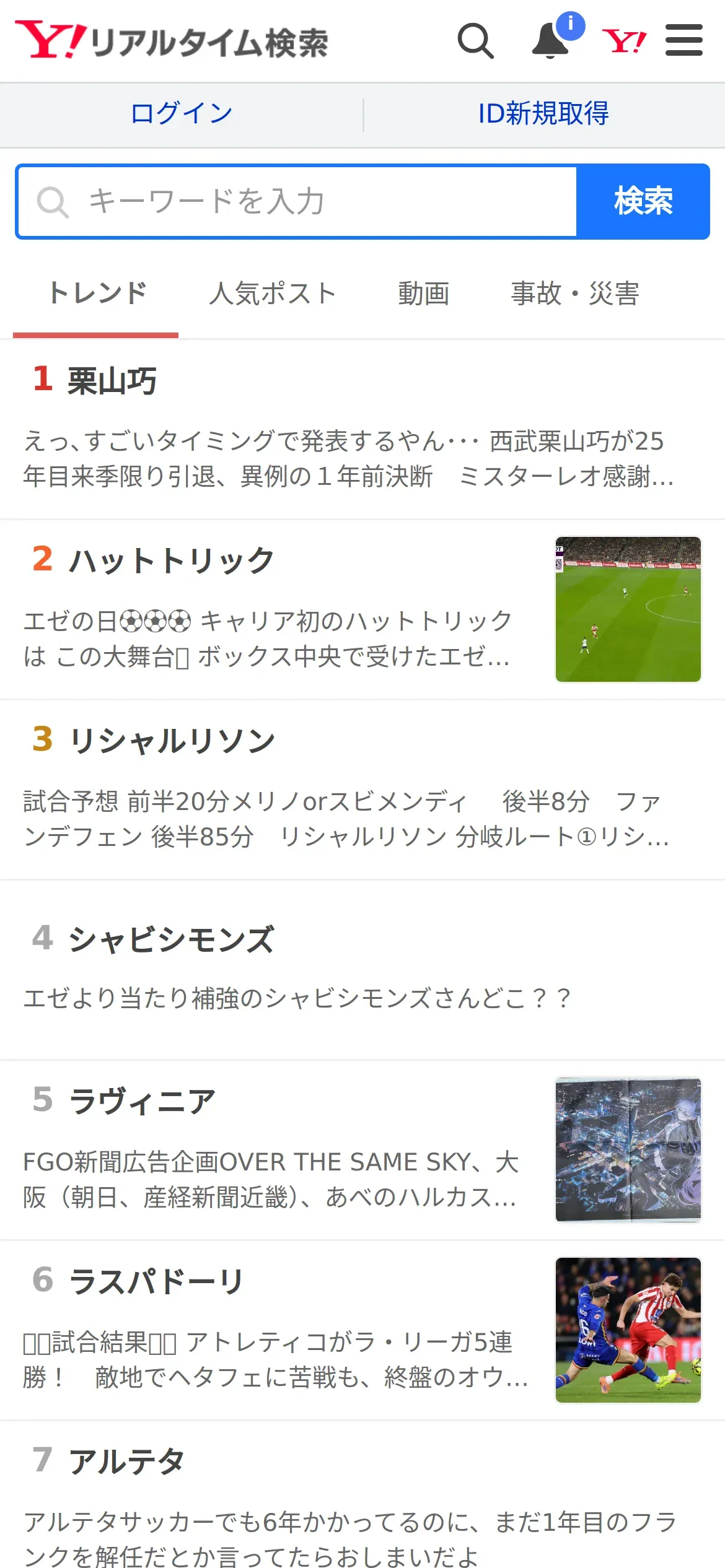The height and width of the screenshot is (1568, 725).
Task: Open the notifications bell
Action: 550,41
